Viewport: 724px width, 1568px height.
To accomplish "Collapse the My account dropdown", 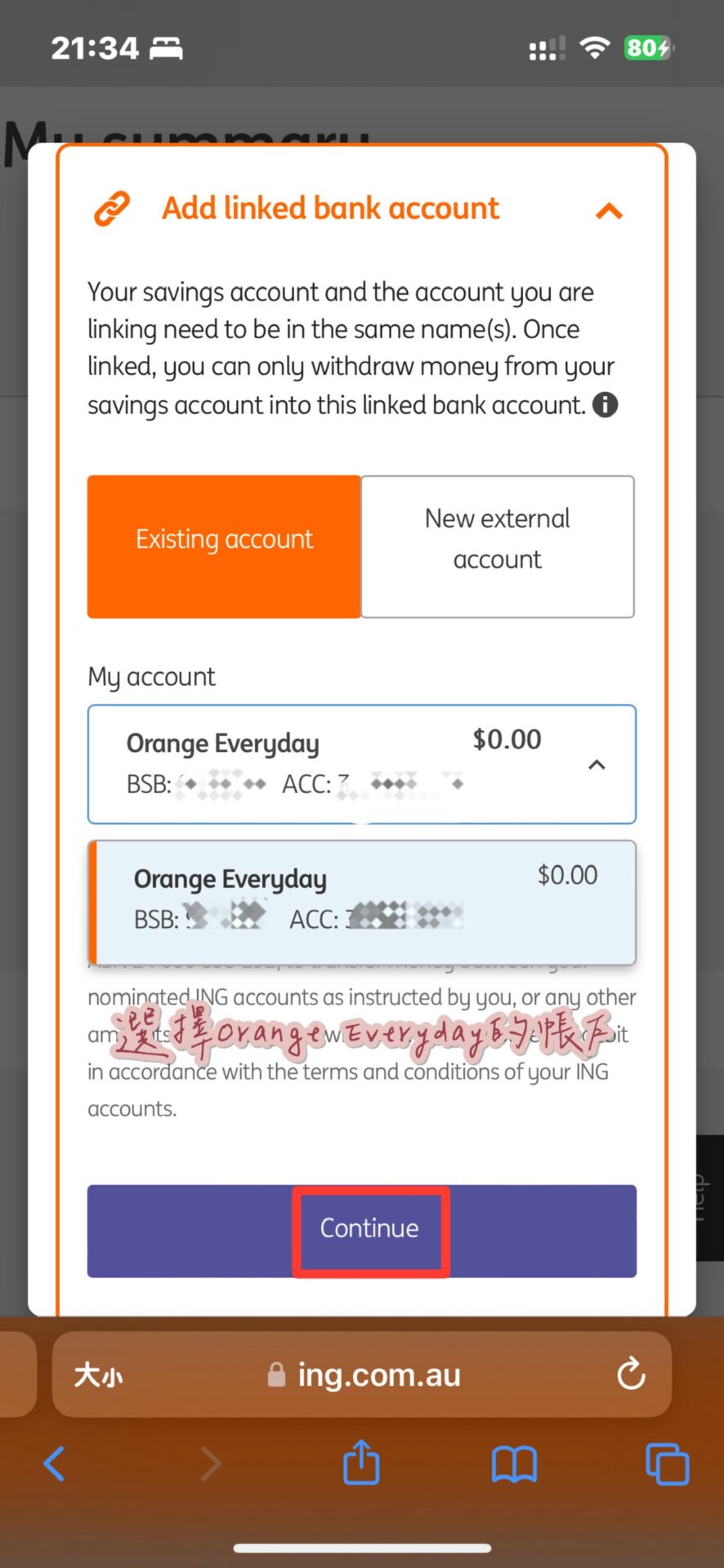I will pyautogui.click(x=597, y=764).
